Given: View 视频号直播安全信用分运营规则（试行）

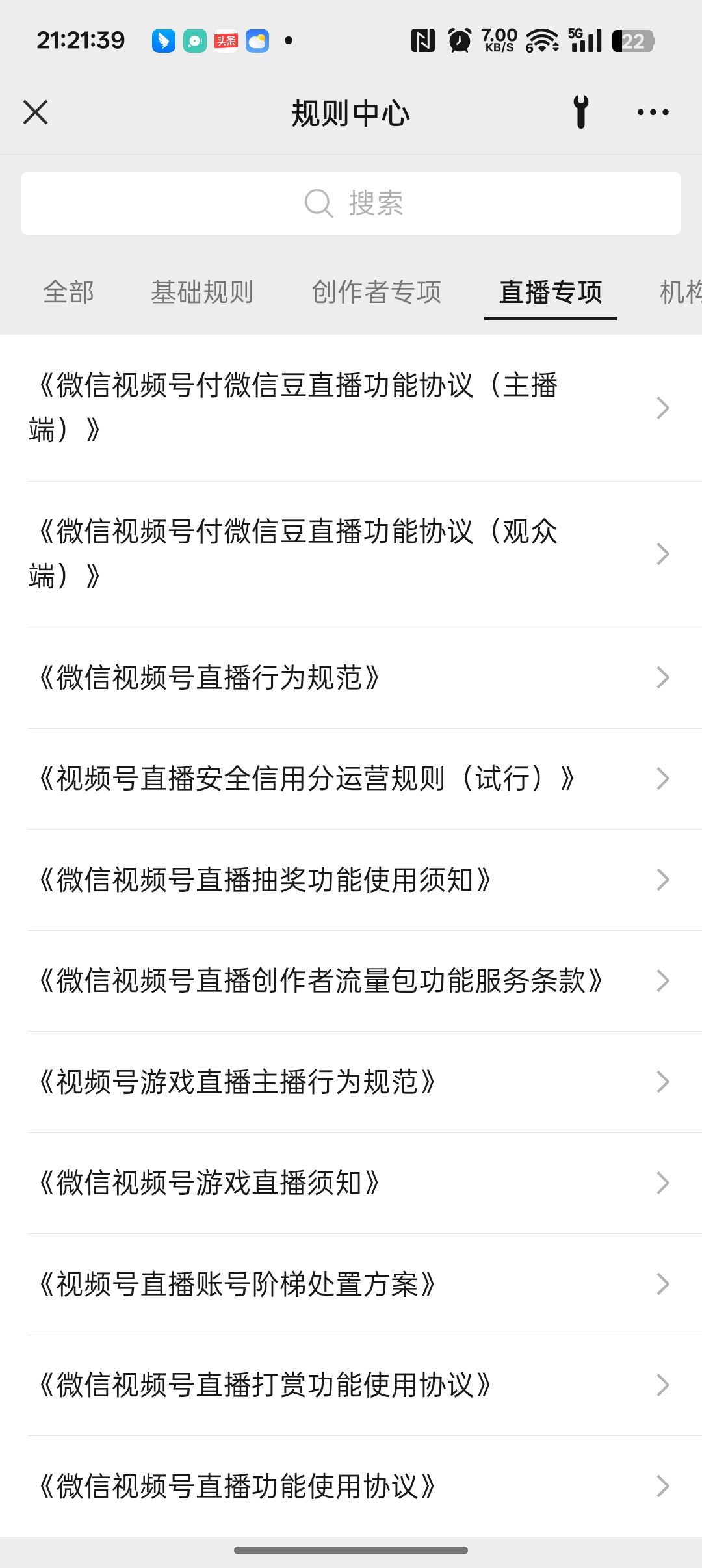Looking at the screenshot, I should (351, 778).
